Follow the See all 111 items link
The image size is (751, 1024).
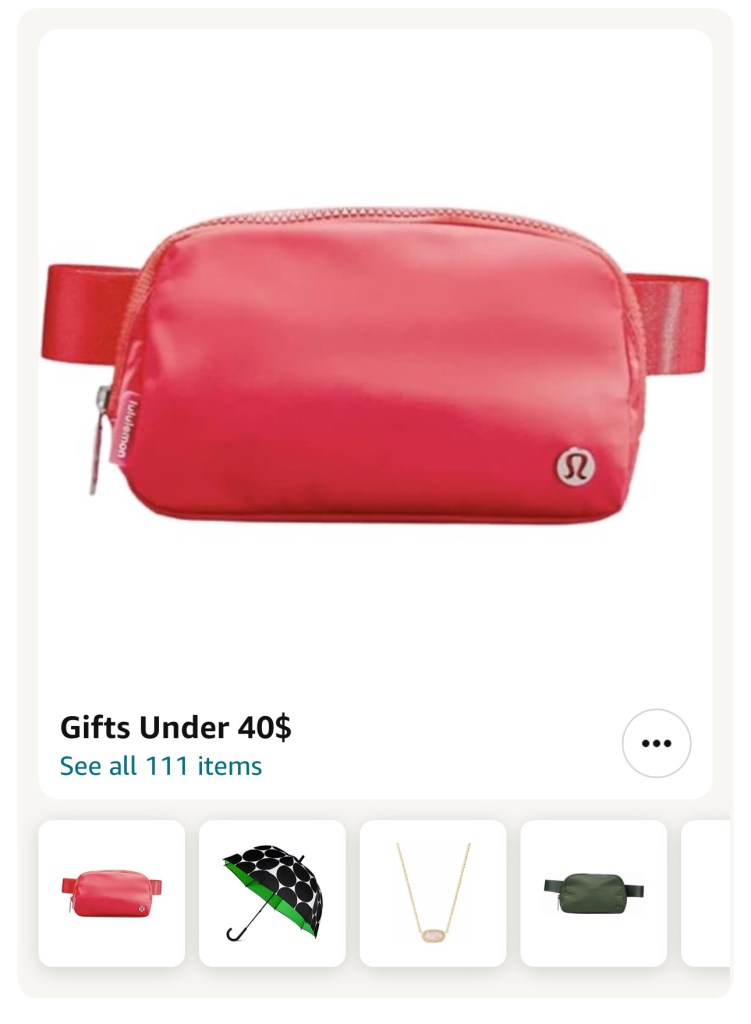click(161, 766)
